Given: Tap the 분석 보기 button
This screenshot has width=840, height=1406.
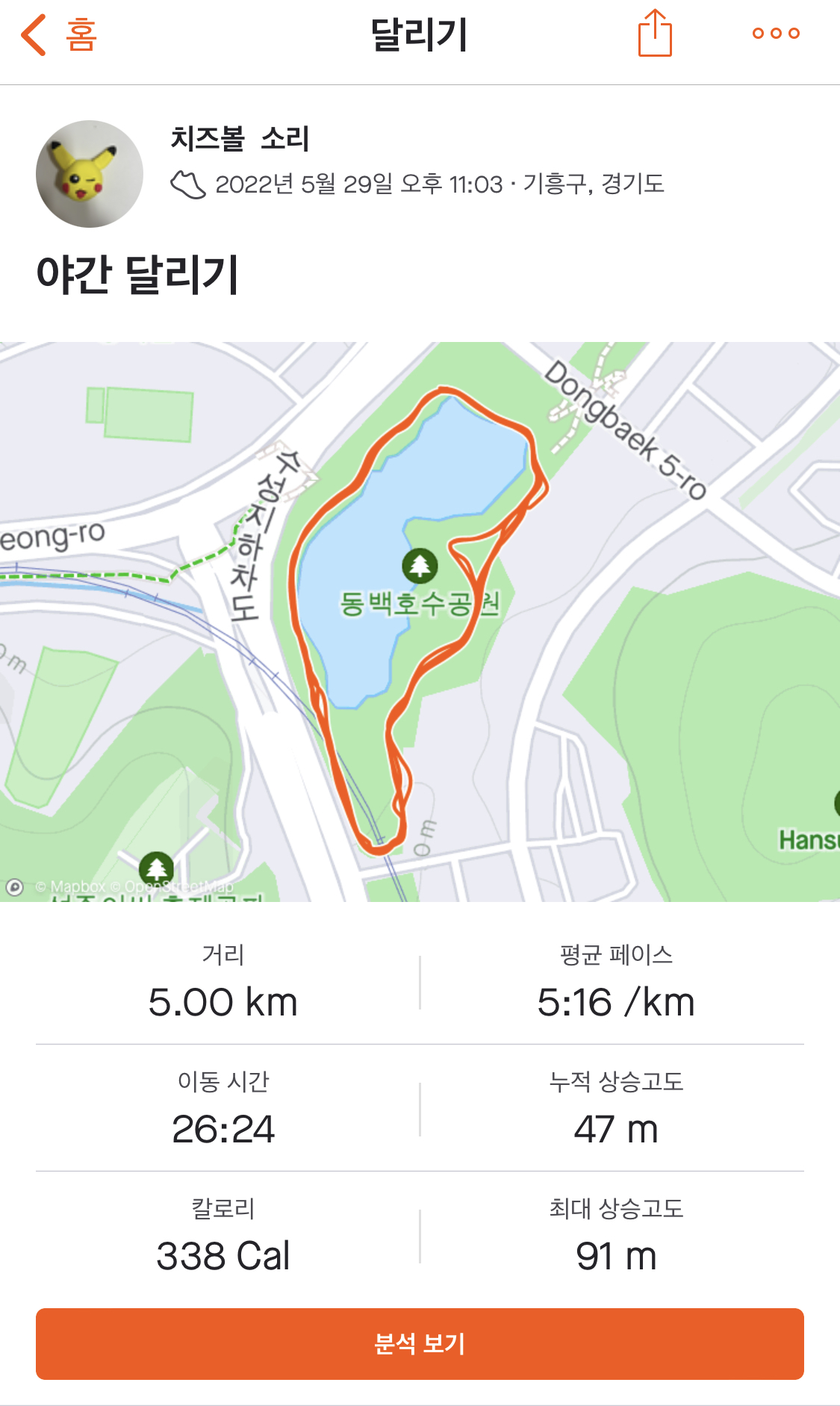Looking at the screenshot, I should [420, 1343].
